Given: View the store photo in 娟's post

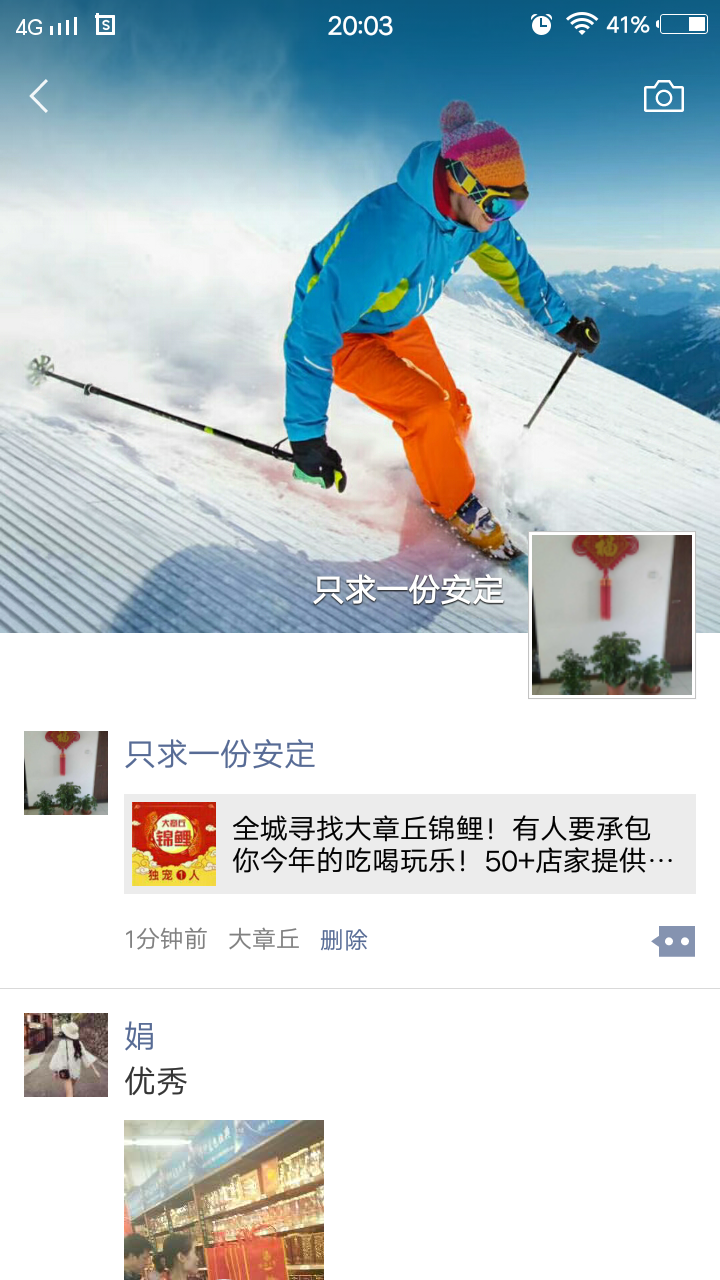Looking at the screenshot, I should 224,1198.
